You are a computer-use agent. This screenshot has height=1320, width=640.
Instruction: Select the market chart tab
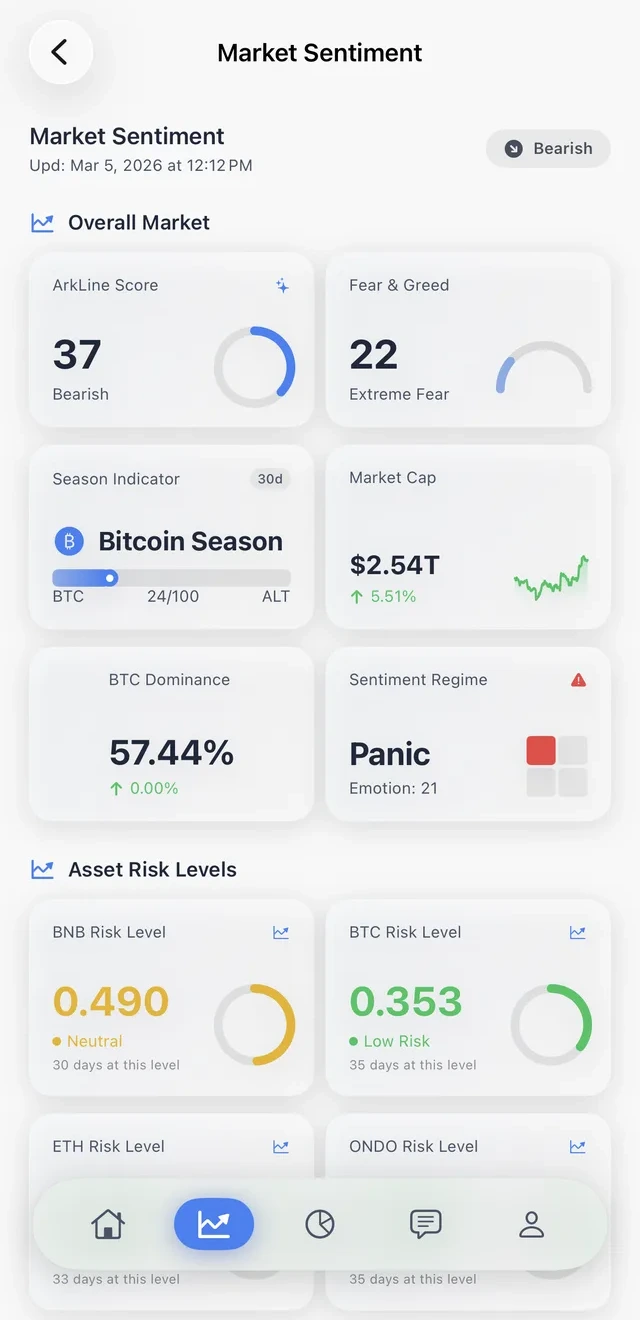[214, 1224]
